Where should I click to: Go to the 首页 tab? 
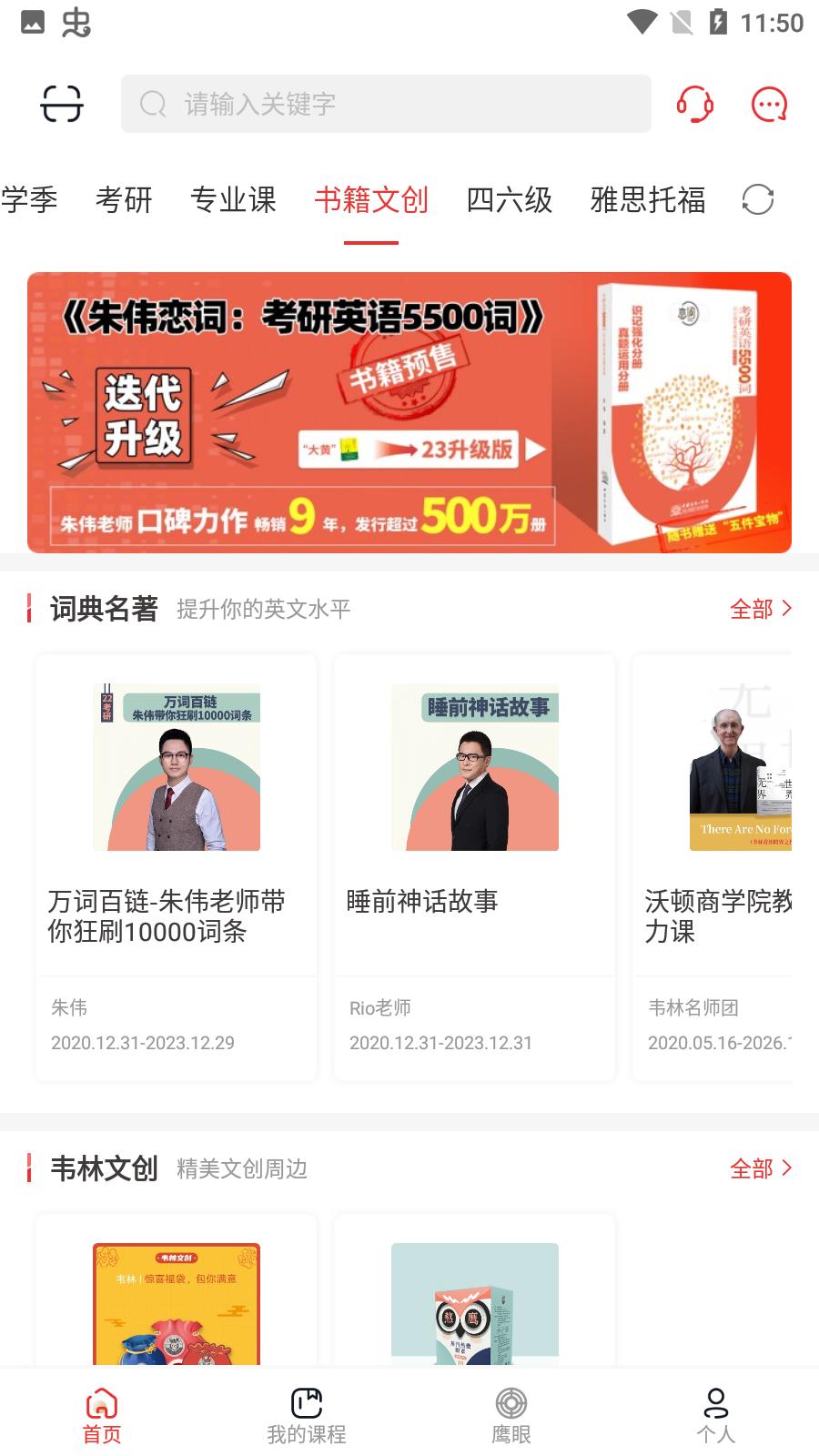(x=102, y=1415)
